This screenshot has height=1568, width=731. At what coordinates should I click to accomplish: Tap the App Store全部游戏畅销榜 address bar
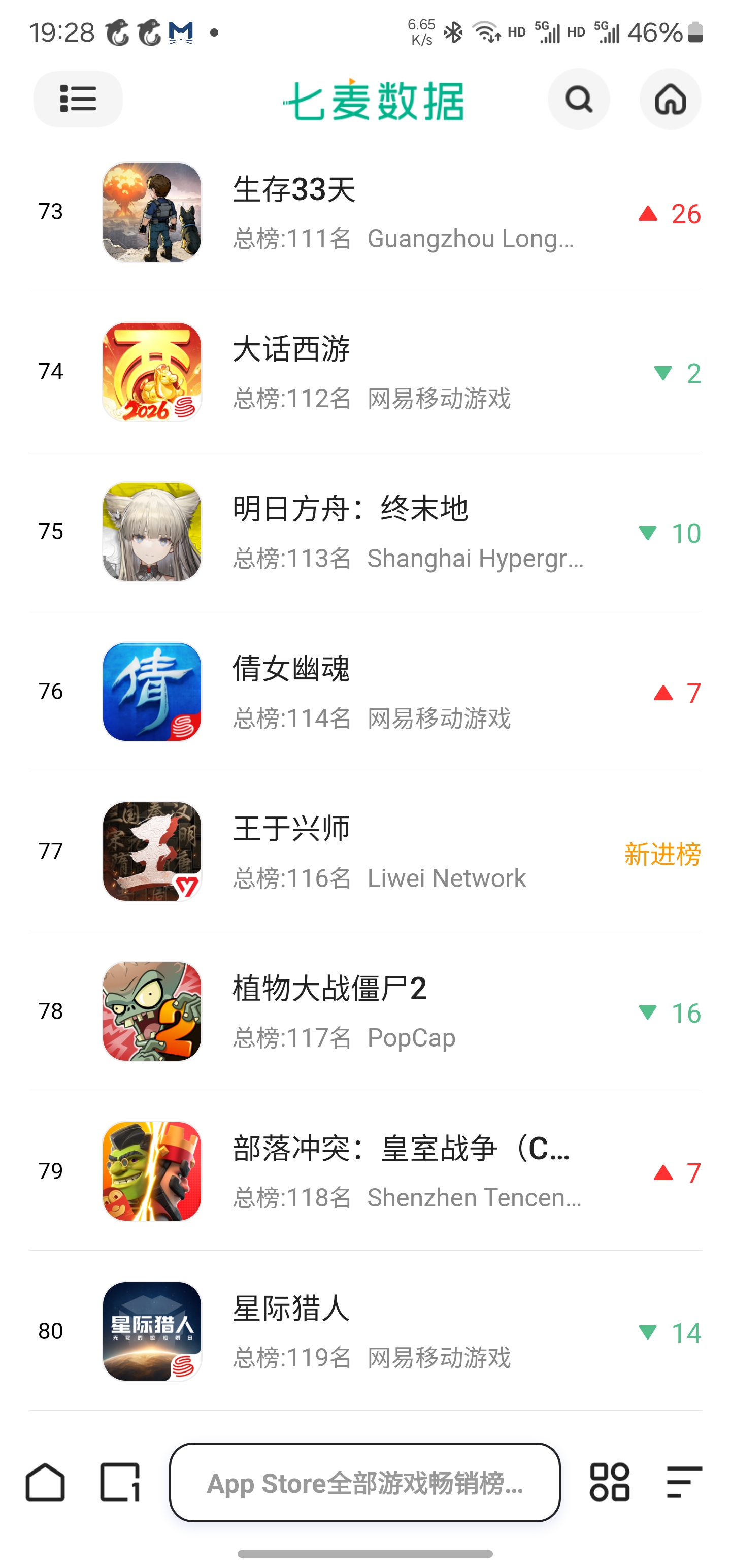click(364, 1482)
